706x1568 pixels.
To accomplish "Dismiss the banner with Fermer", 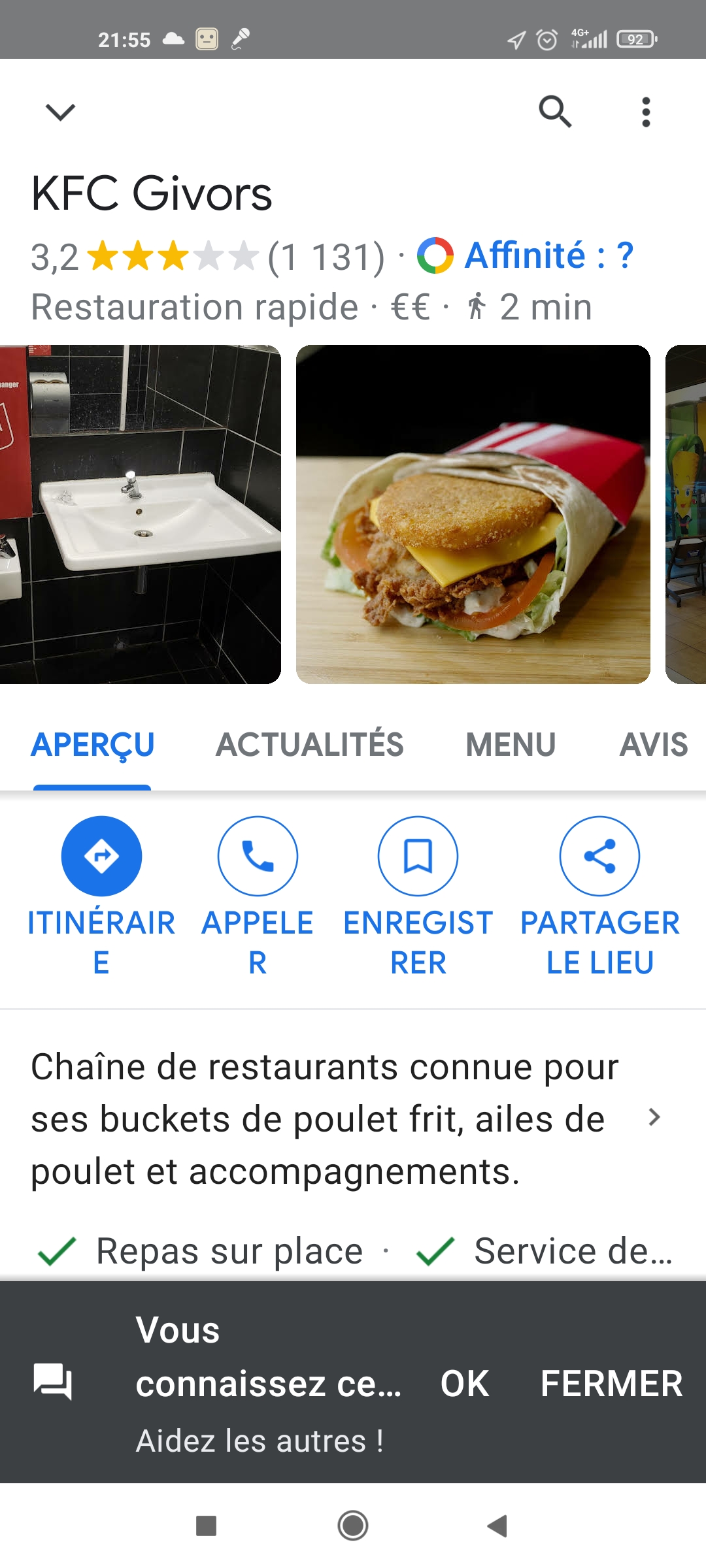I will [611, 1384].
